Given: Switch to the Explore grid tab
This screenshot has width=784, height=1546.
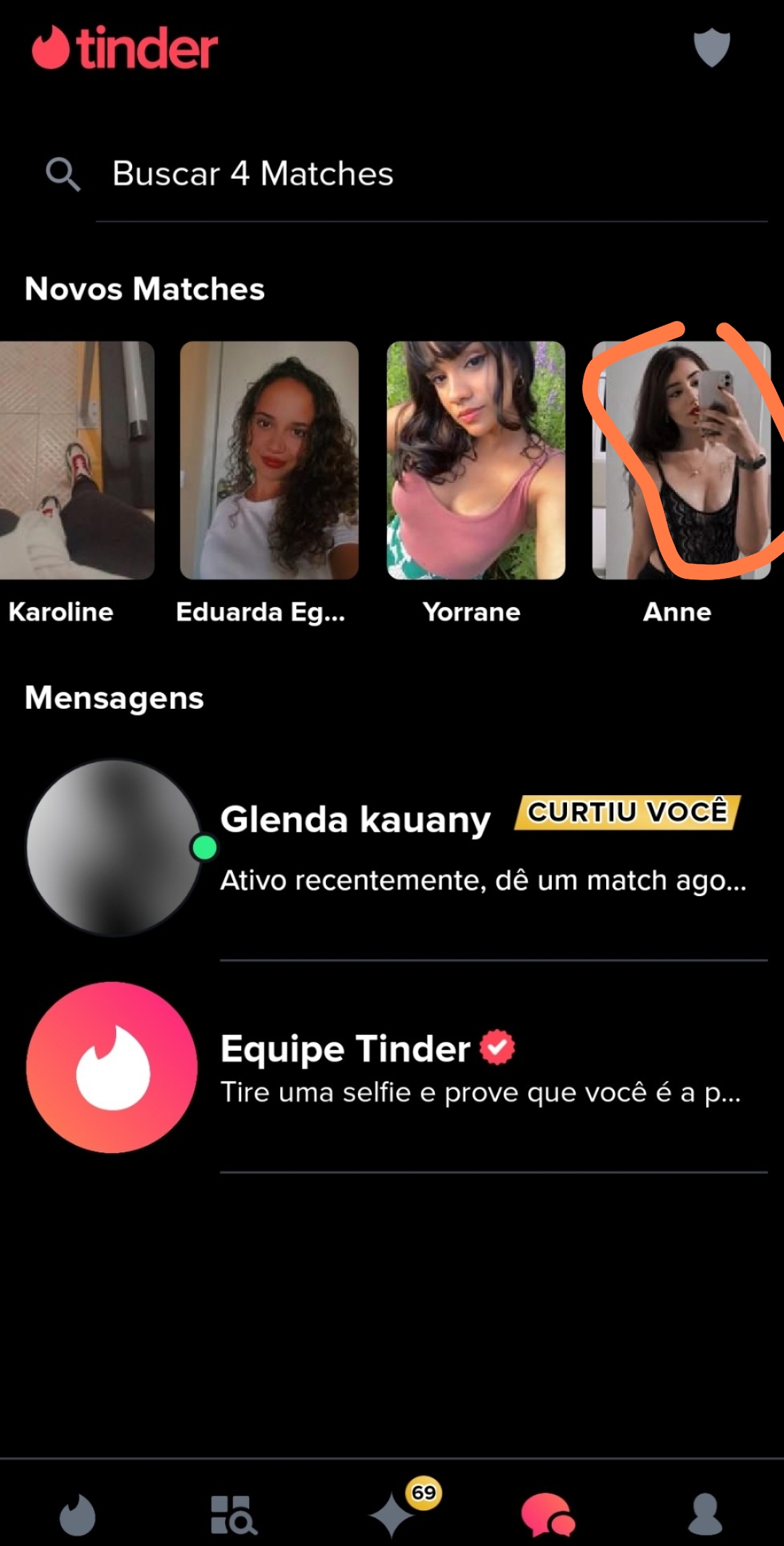Looking at the screenshot, I should tap(234, 1515).
